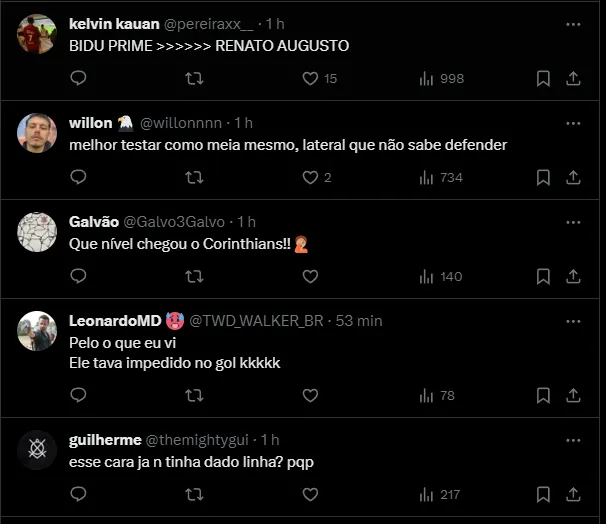
Task: Like LeonardoMD's tweet about the goal
Action: 310,395
